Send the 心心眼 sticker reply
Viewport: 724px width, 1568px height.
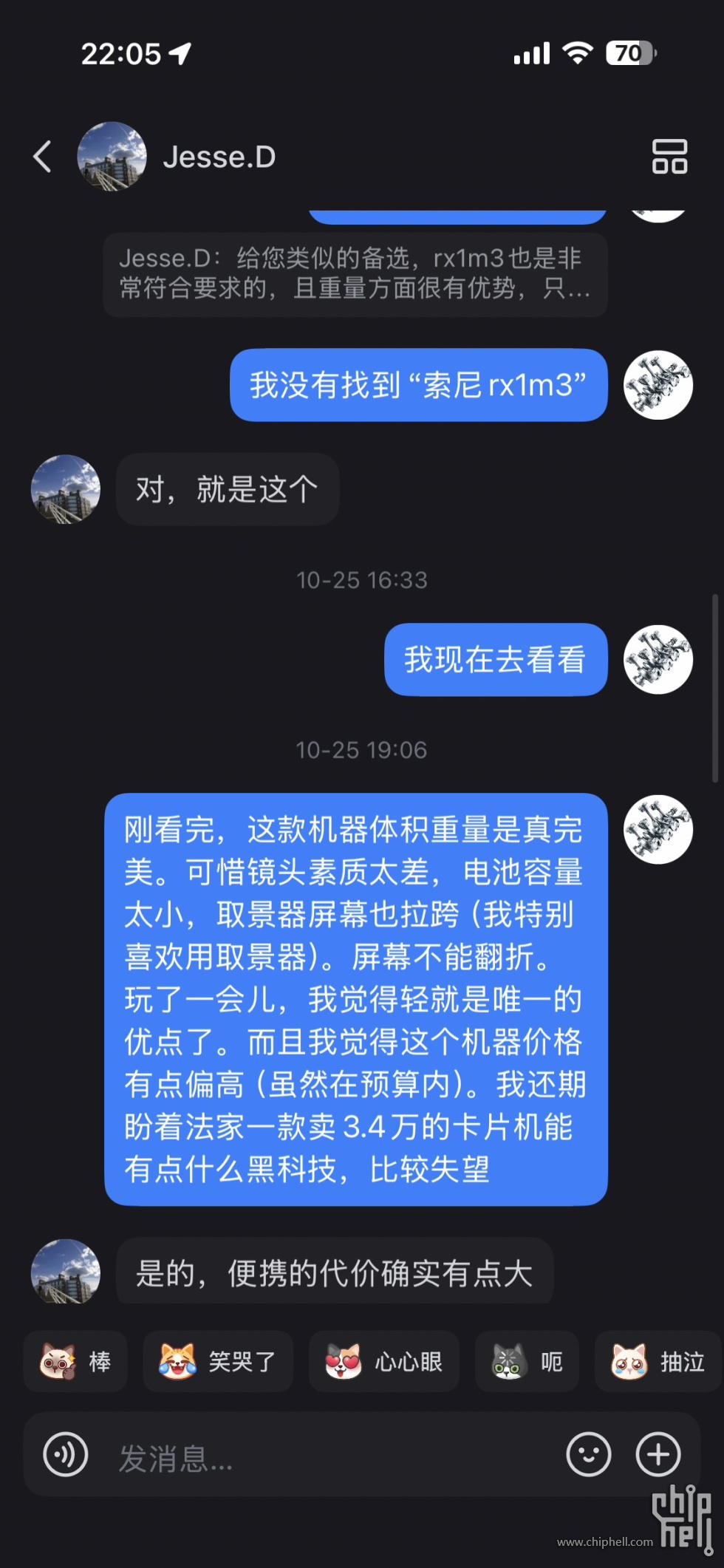coord(383,1361)
